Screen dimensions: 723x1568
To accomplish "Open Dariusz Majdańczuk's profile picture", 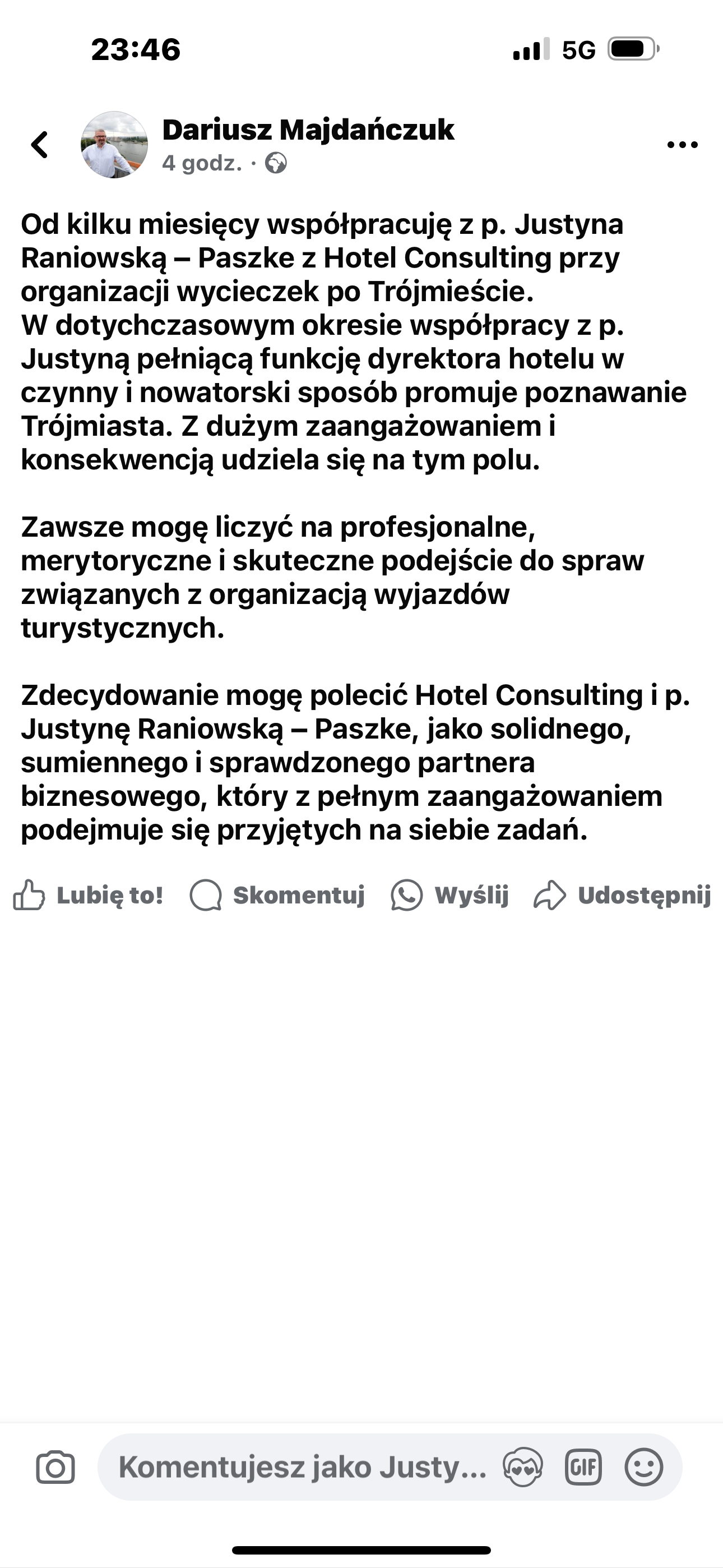I will coord(114,145).
